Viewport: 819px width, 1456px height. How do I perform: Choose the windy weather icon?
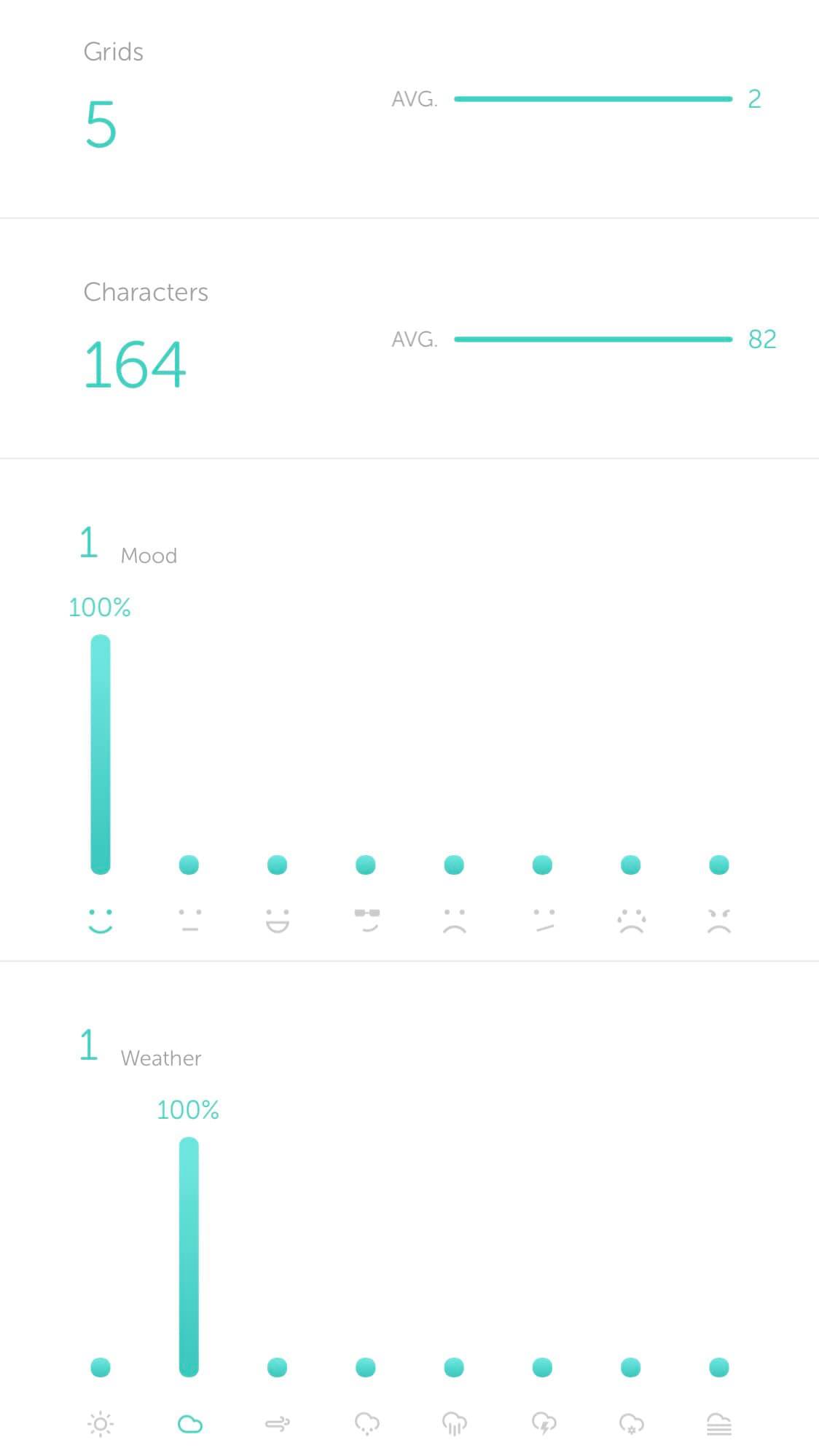pos(278,1423)
